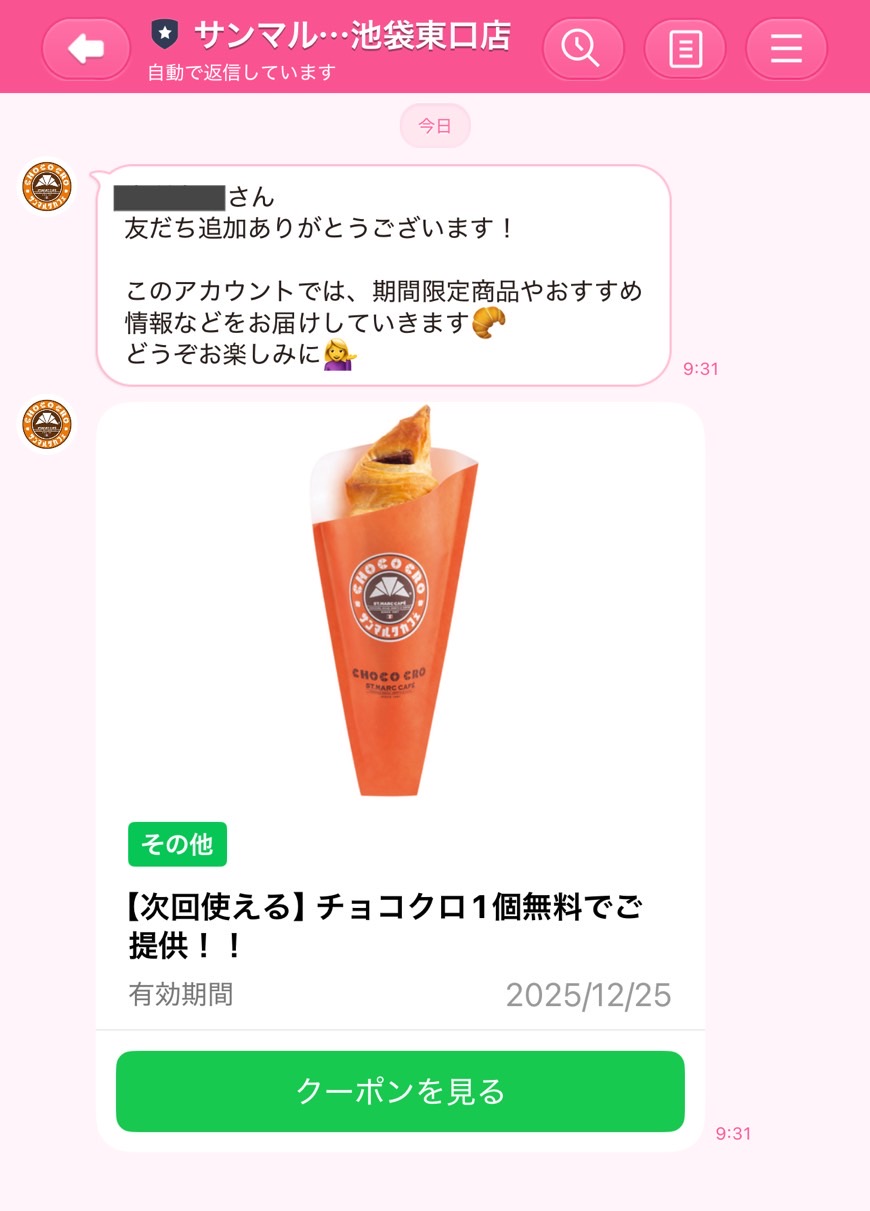The image size is (870, 1211).
Task: Tap the クーポンを見る button
Action: [x=400, y=1091]
